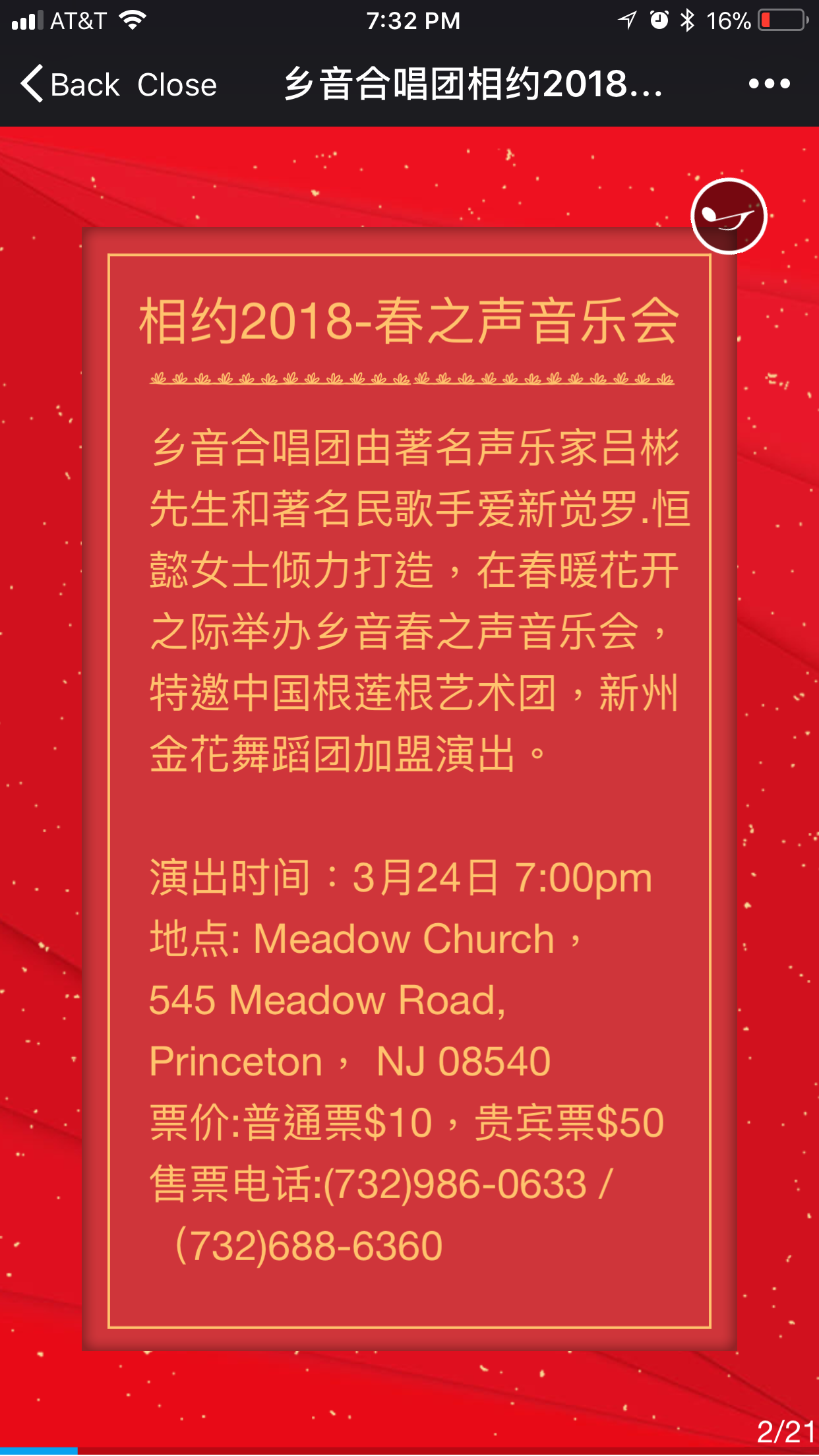Go back to the previous page
The width and height of the screenshot is (819, 1456).
point(69,84)
